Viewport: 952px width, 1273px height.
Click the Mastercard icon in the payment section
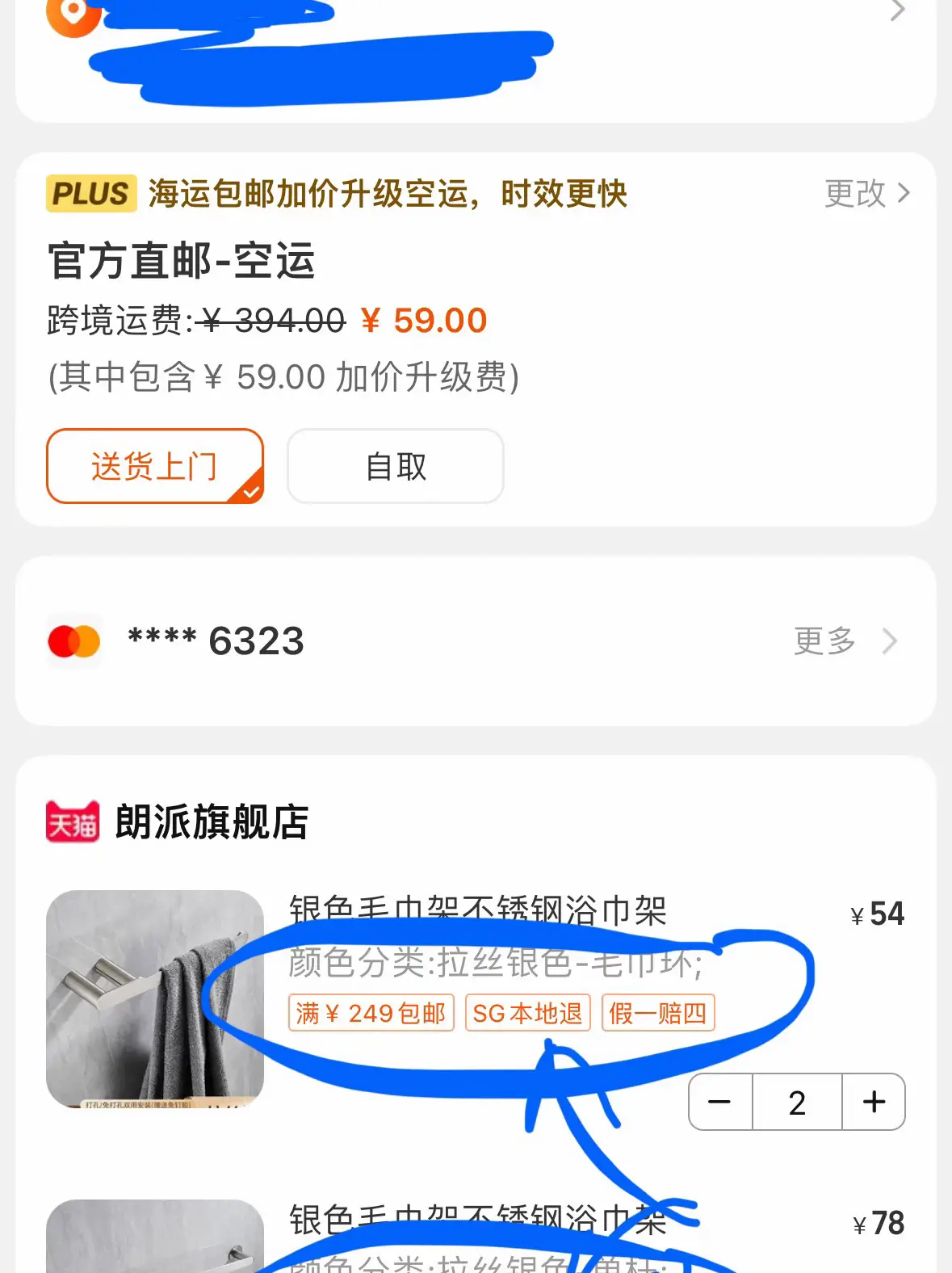coord(73,641)
